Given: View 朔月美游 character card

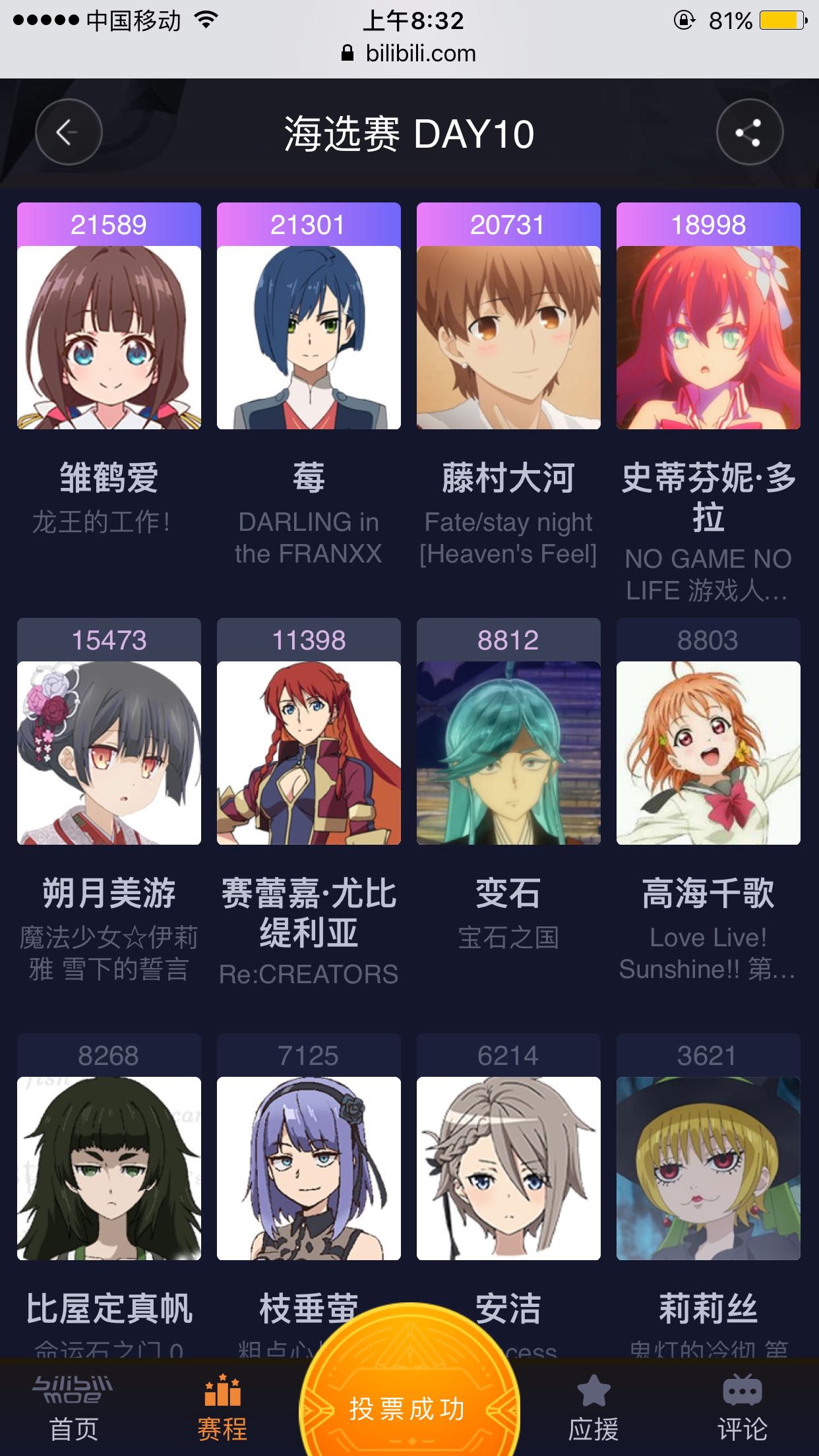Looking at the screenshot, I should [109, 753].
